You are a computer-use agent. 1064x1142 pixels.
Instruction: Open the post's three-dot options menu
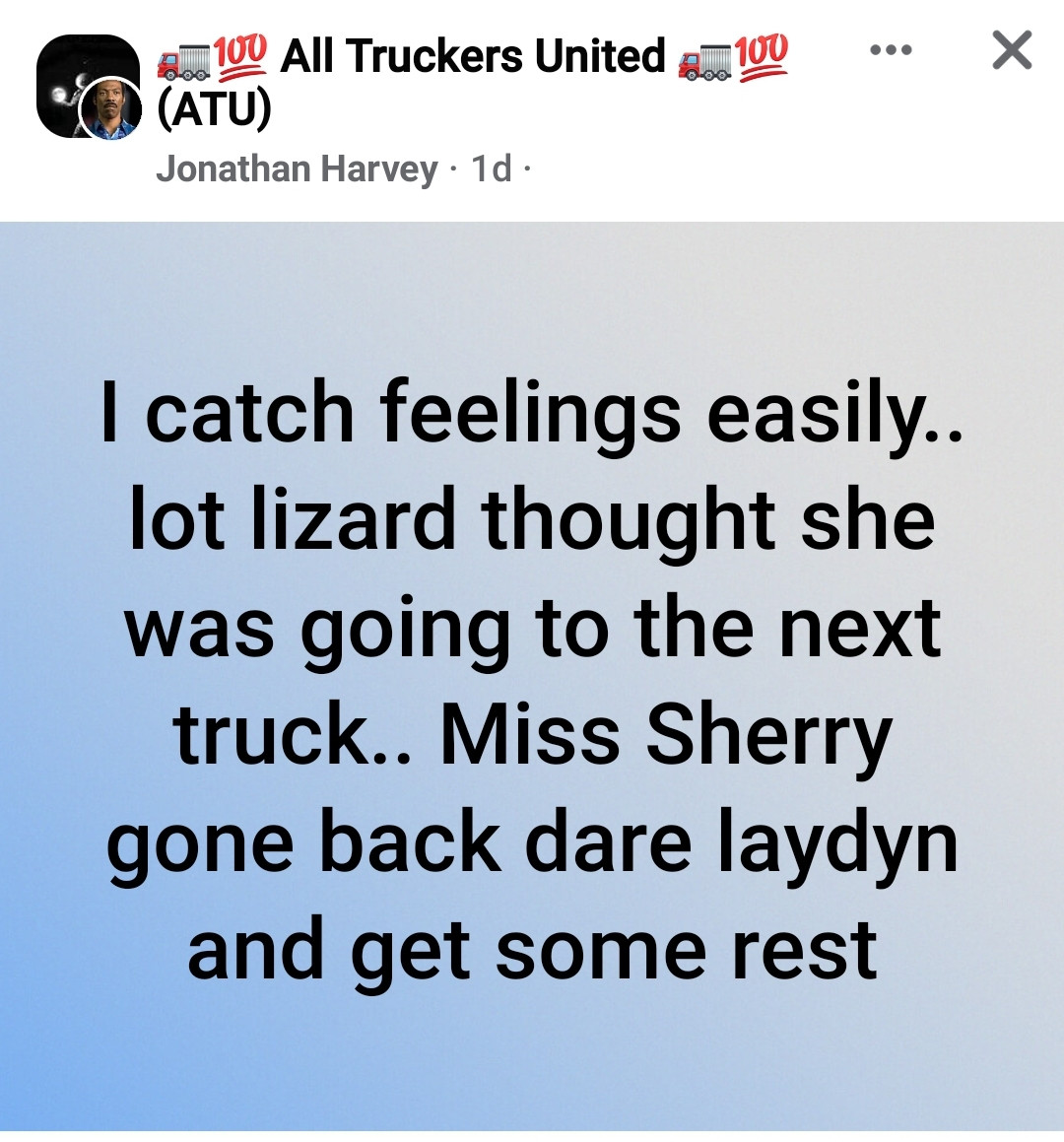(891, 50)
